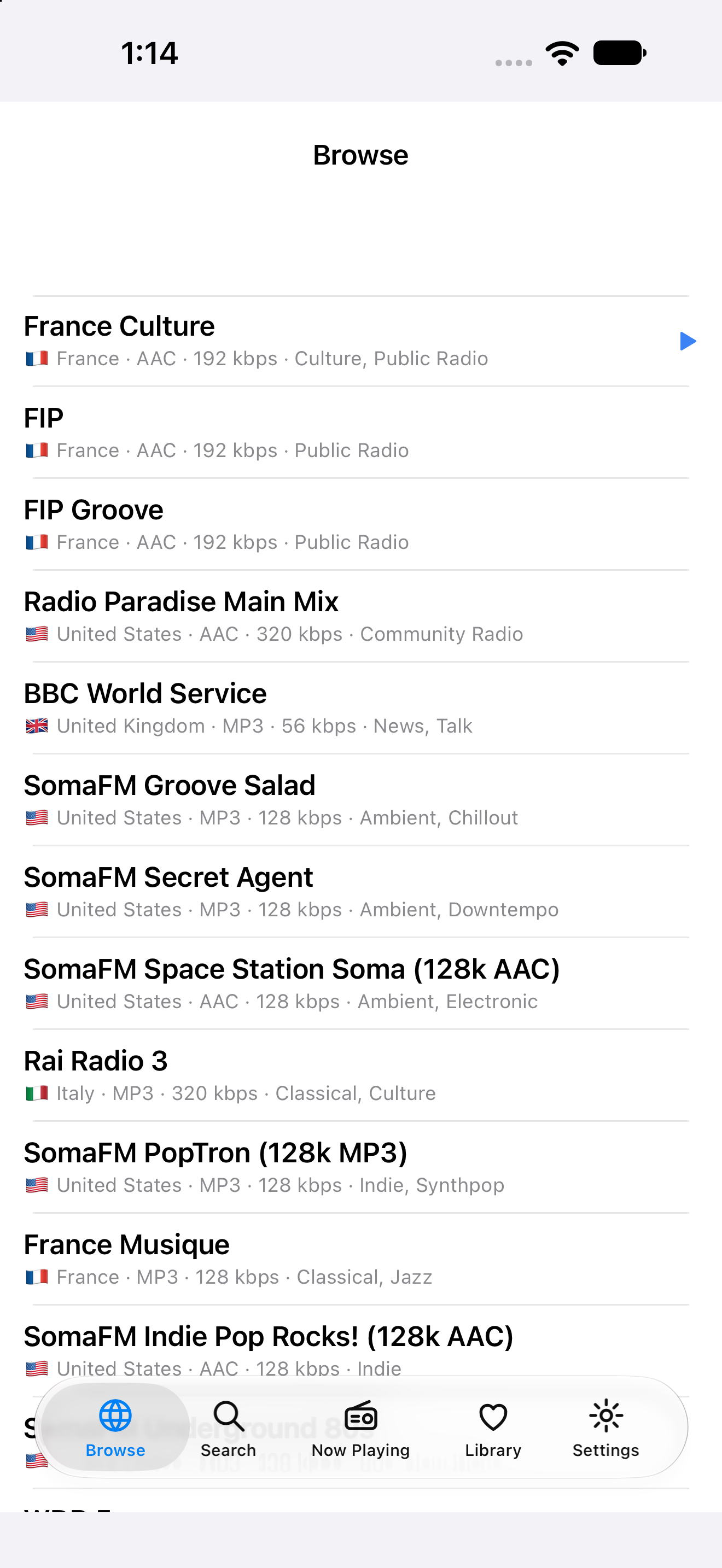Open the Library tab

493,1428
